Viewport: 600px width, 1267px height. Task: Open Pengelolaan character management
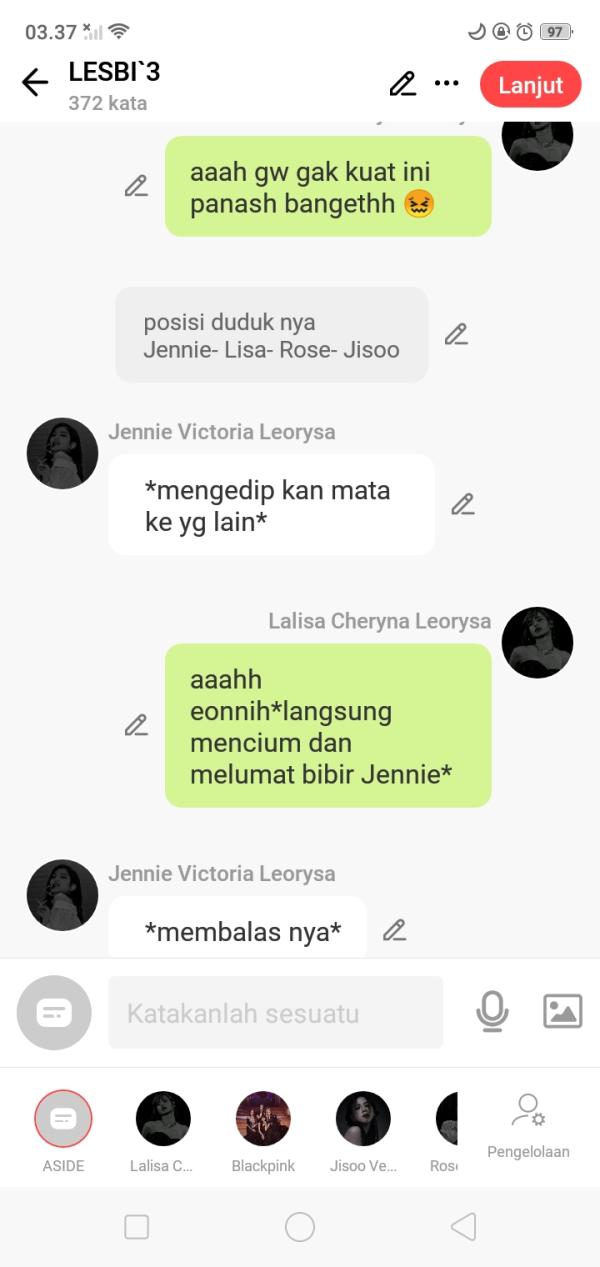tap(528, 1126)
